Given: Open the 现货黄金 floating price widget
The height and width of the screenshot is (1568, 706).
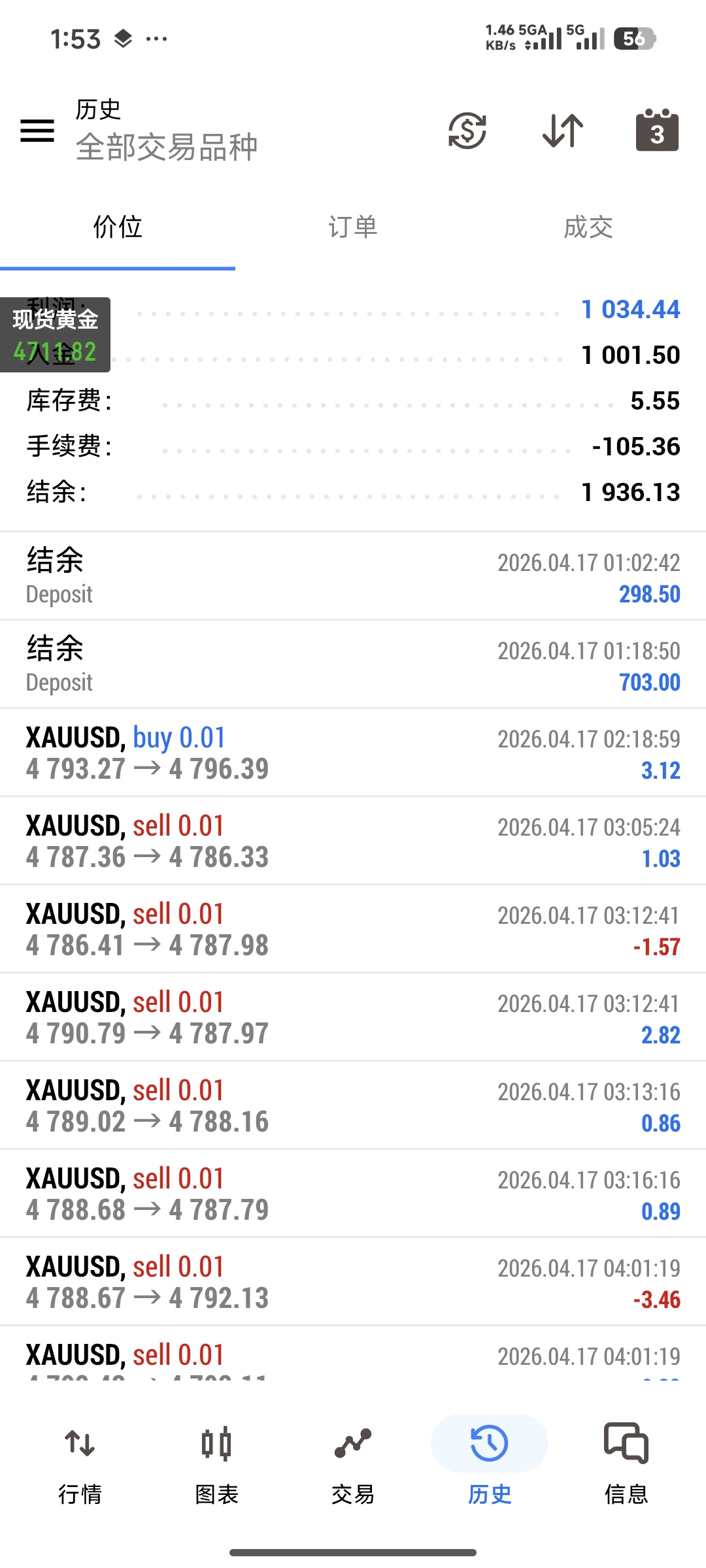Looking at the screenshot, I should click(x=55, y=335).
